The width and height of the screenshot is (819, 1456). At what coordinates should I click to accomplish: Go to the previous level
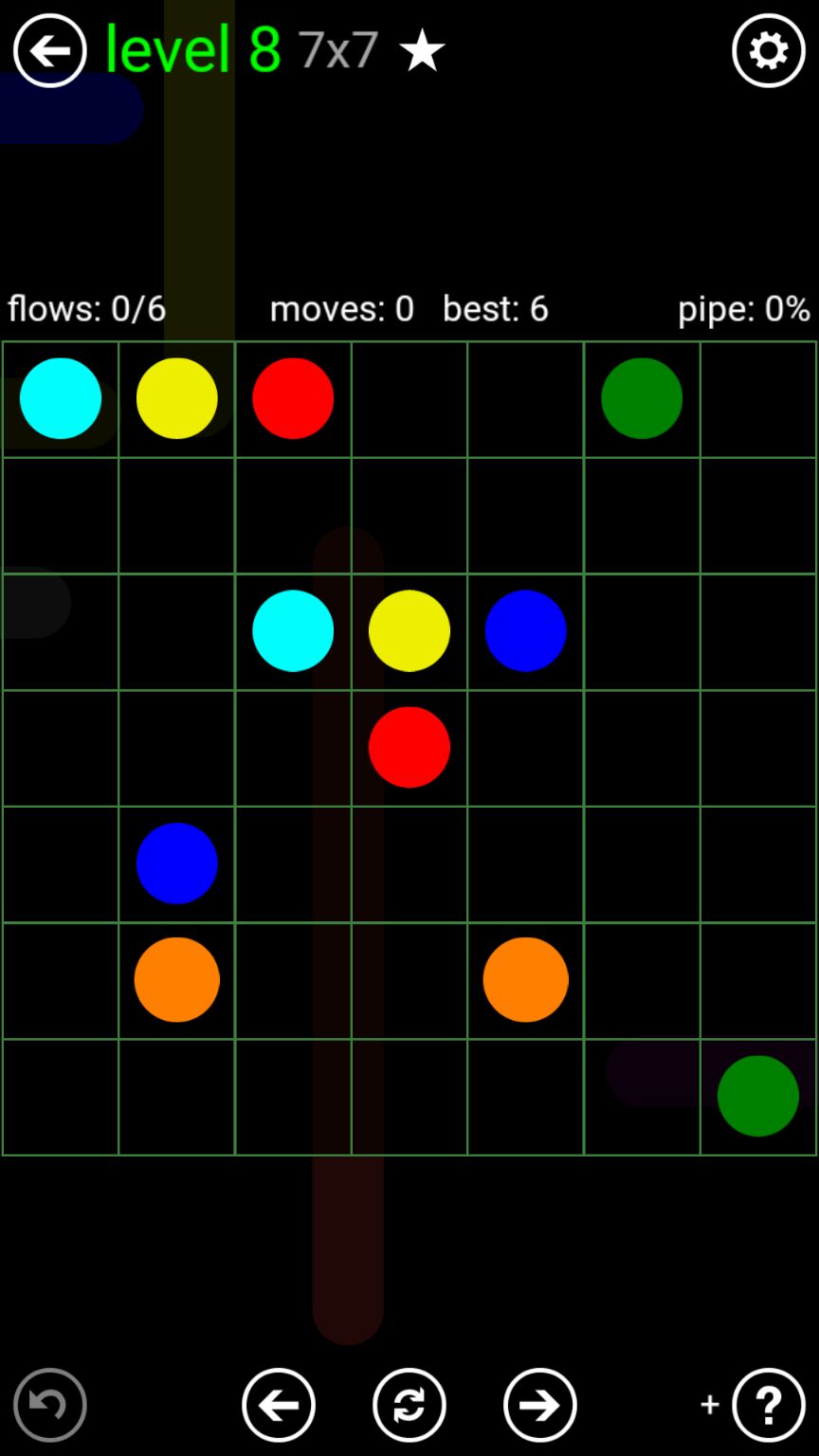tap(278, 1404)
